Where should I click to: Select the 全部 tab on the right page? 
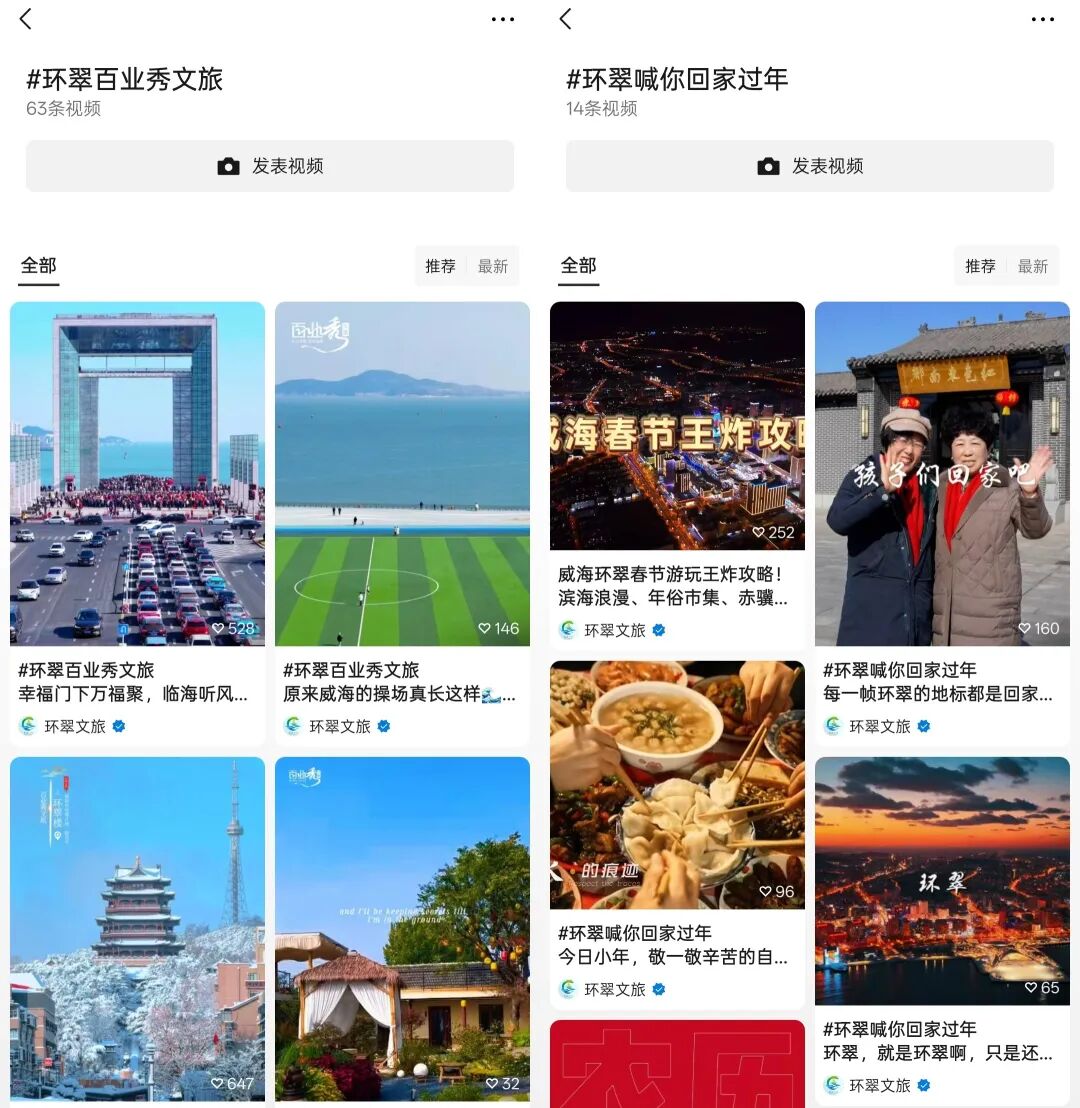tap(578, 266)
